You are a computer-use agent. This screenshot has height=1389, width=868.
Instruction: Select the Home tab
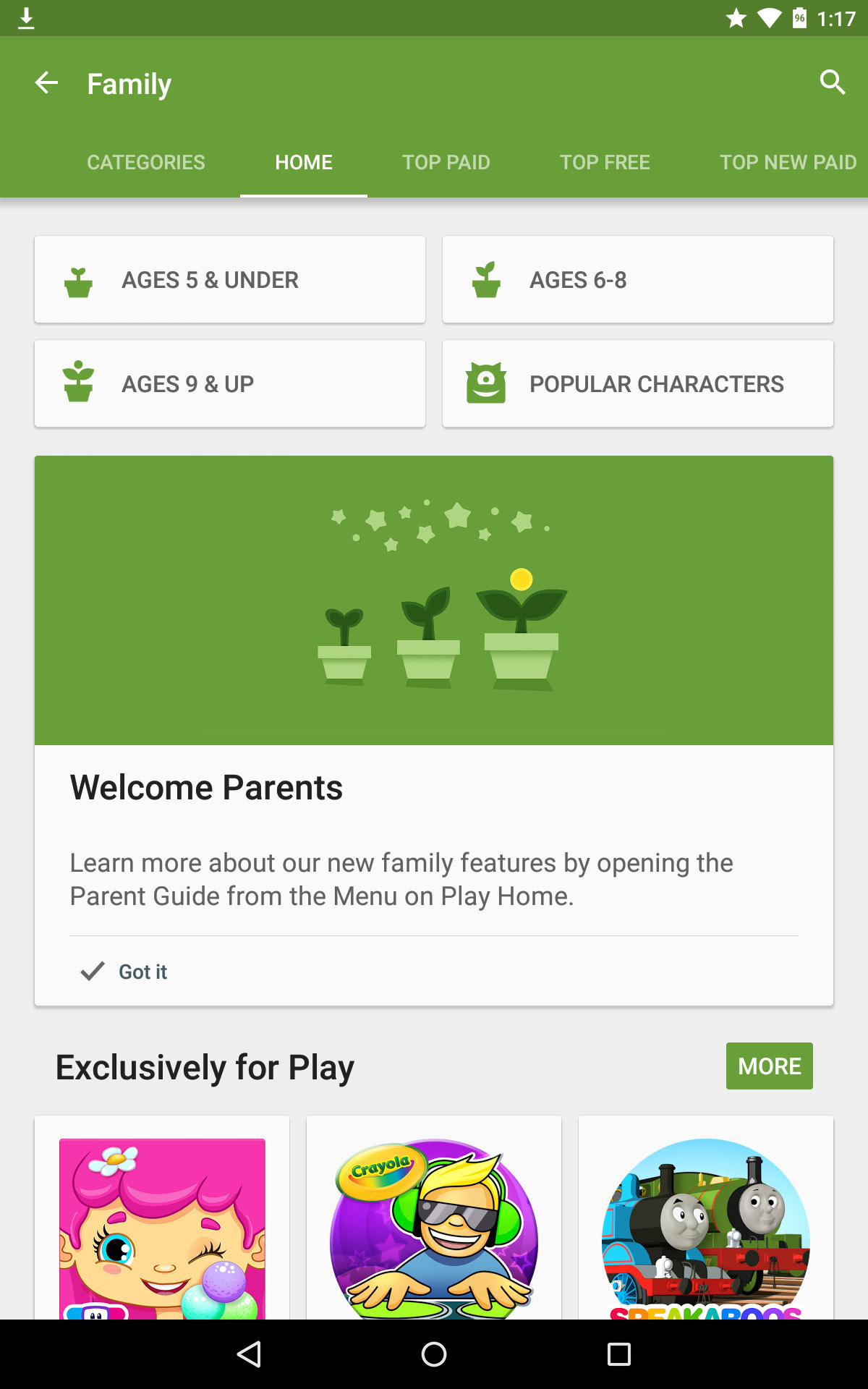pyautogui.click(x=304, y=162)
